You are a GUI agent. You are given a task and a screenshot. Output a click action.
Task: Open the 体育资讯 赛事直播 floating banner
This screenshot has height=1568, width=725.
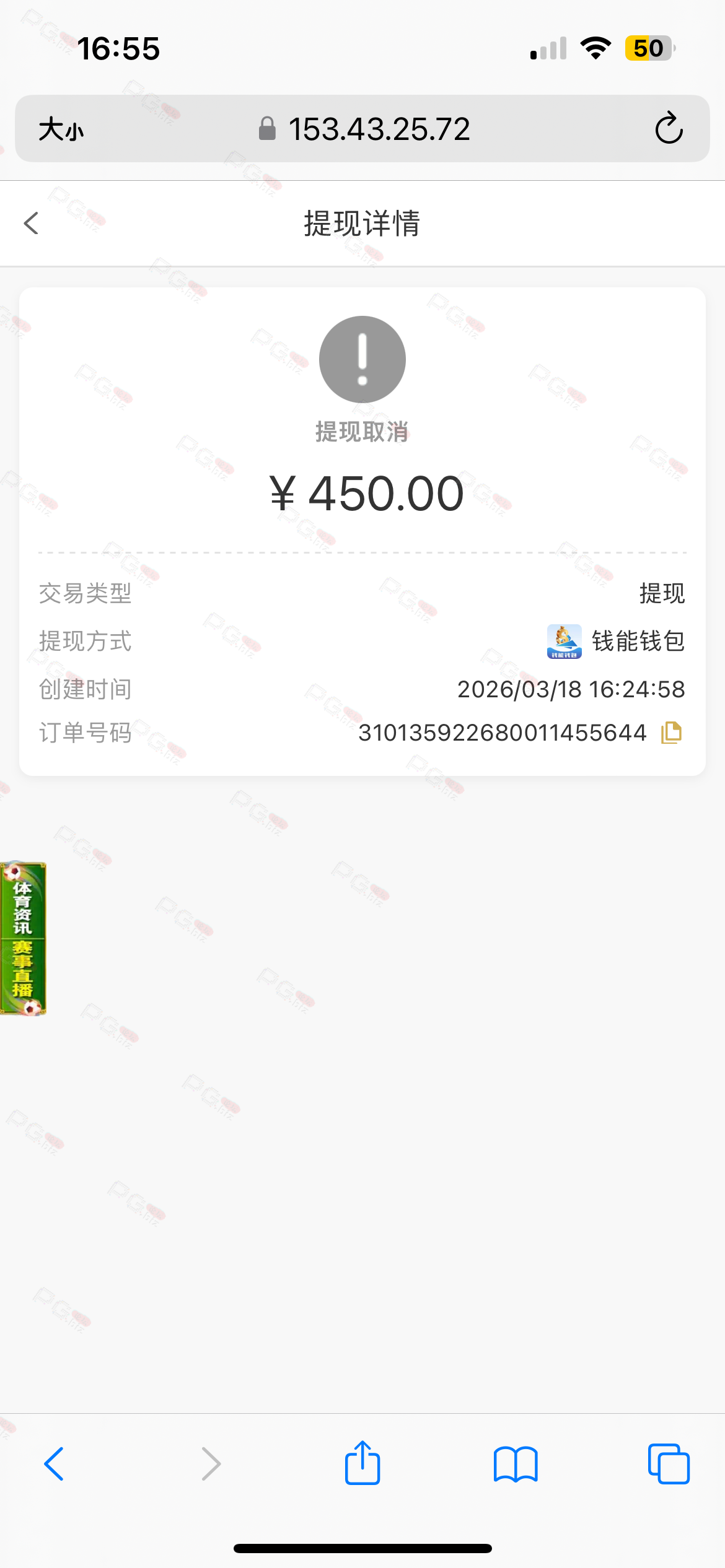[23, 938]
